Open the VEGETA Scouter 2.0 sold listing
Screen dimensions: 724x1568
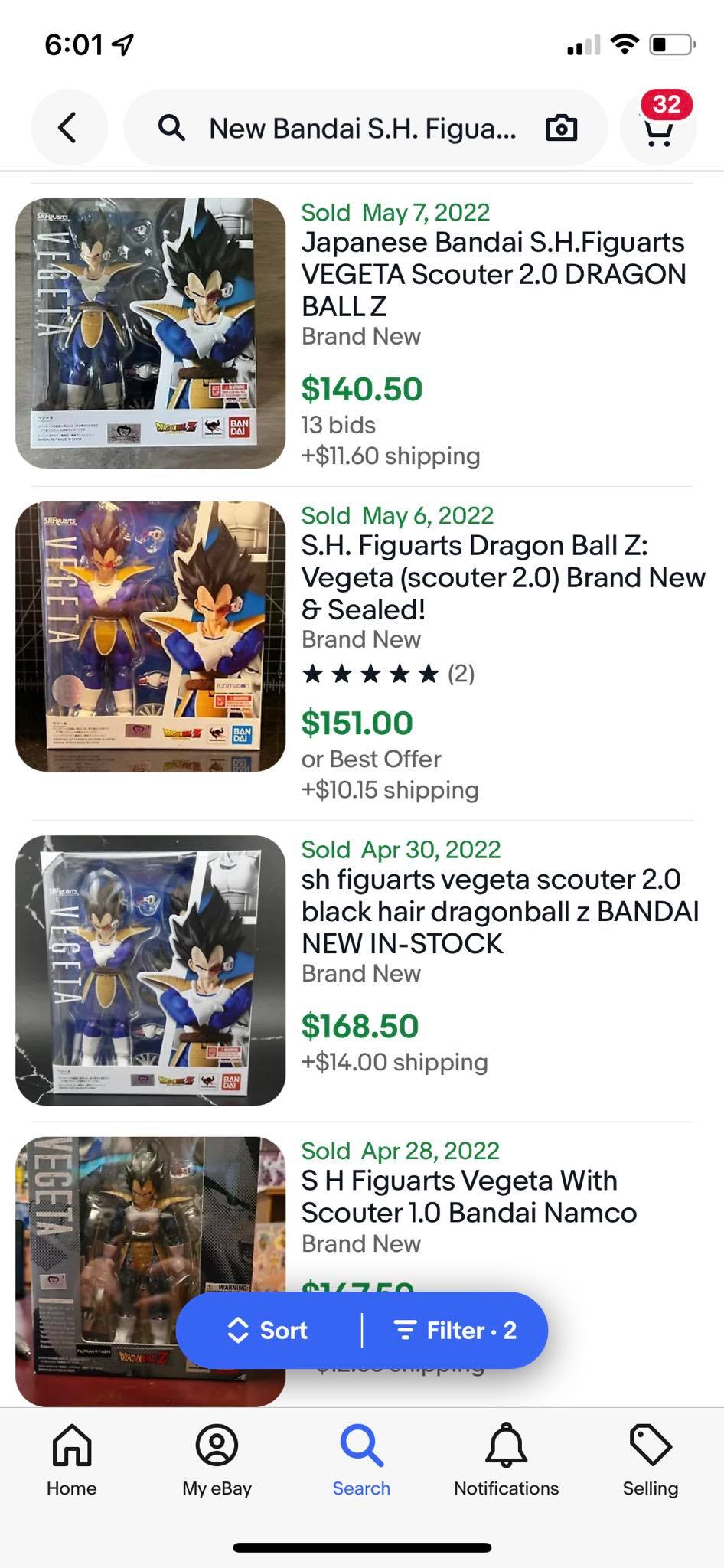(x=493, y=274)
